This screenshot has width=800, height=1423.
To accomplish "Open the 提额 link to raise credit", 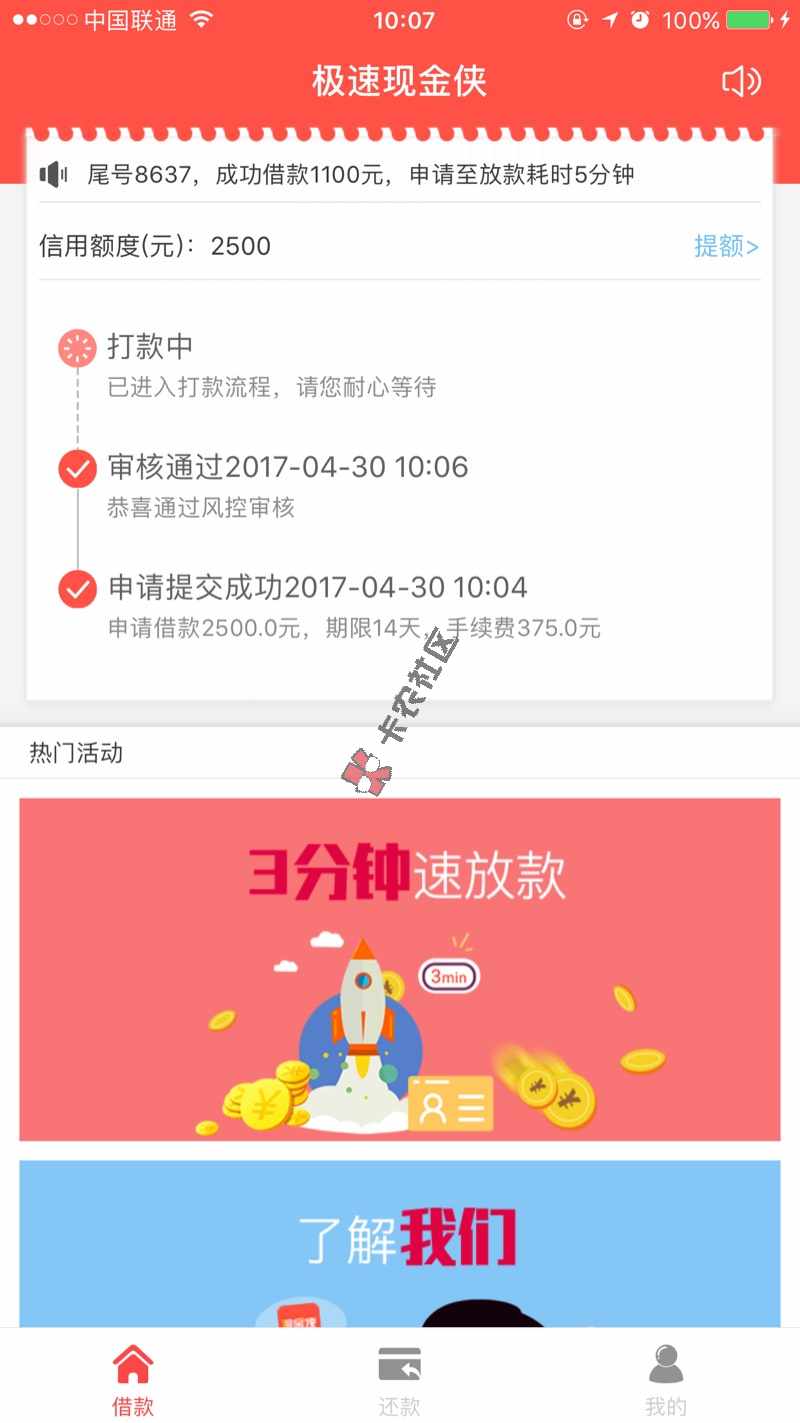I will [726, 246].
